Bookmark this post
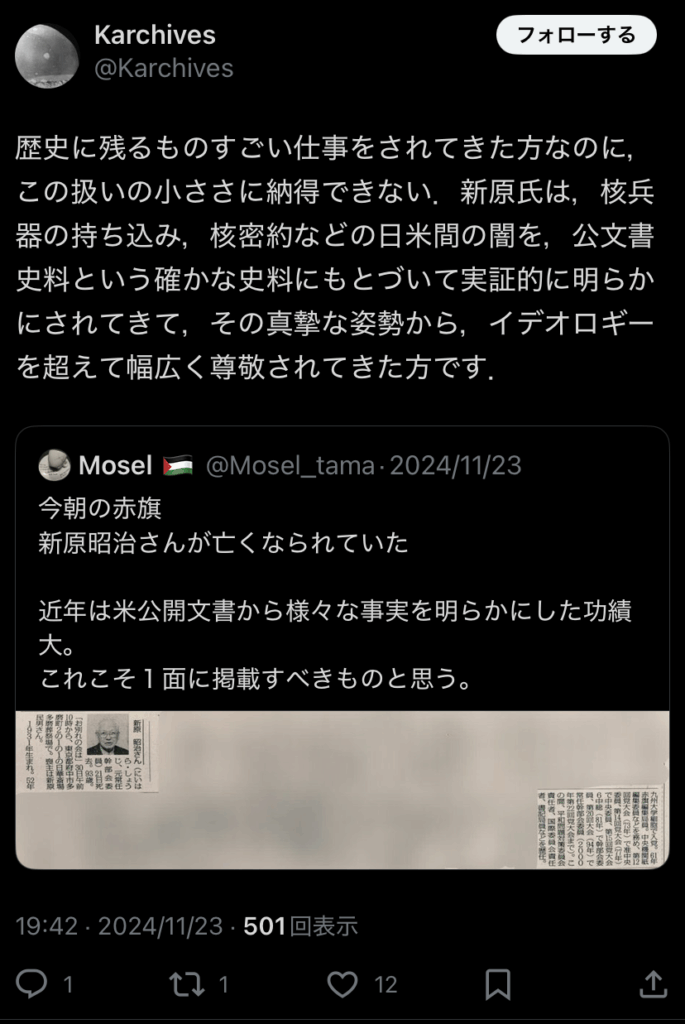Viewport: 685px width, 1024px height. coord(497,984)
